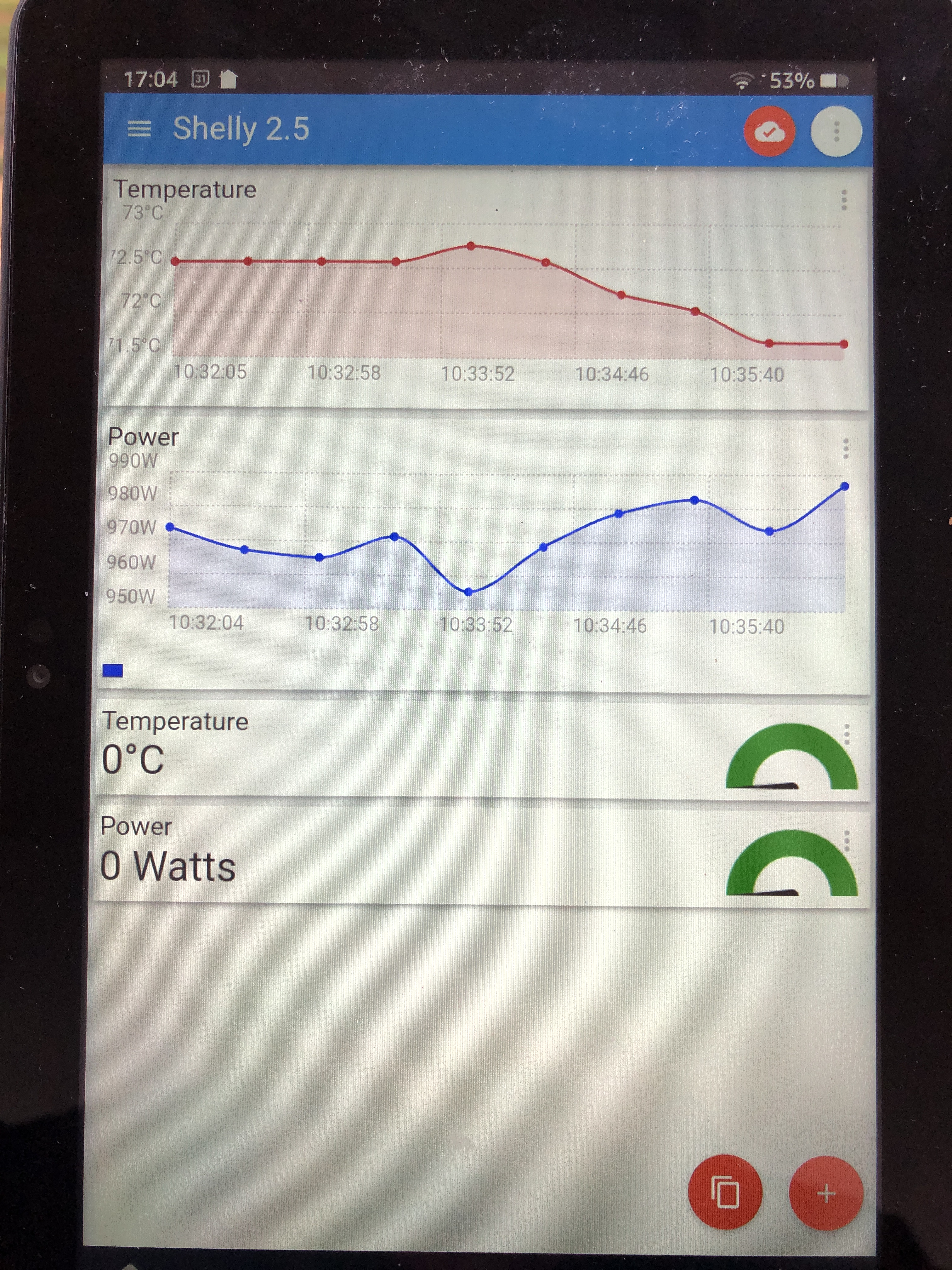This screenshot has height=1270, width=952.
Task: Open the app bar overflow menu
Action: click(x=836, y=132)
